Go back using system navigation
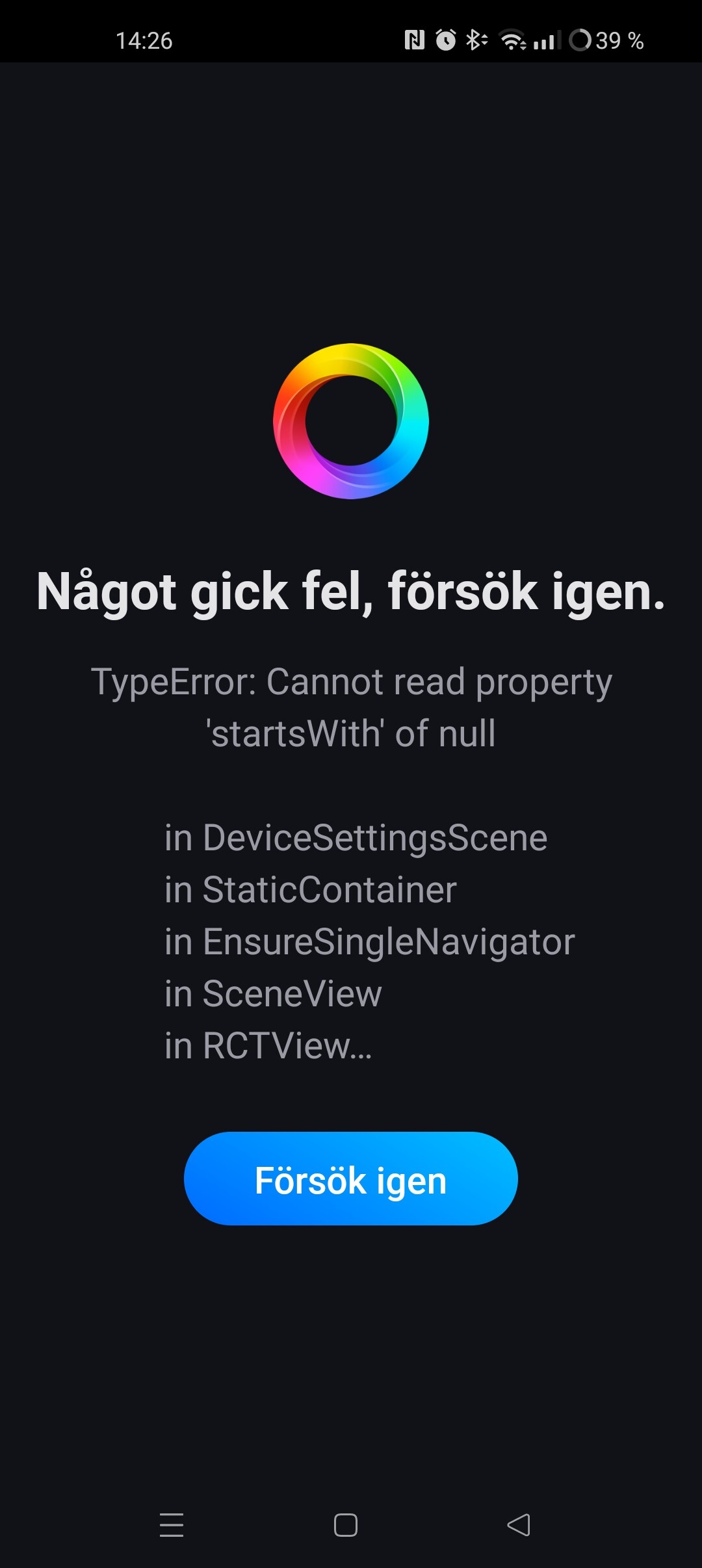702x1568 pixels. [x=519, y=1524]
